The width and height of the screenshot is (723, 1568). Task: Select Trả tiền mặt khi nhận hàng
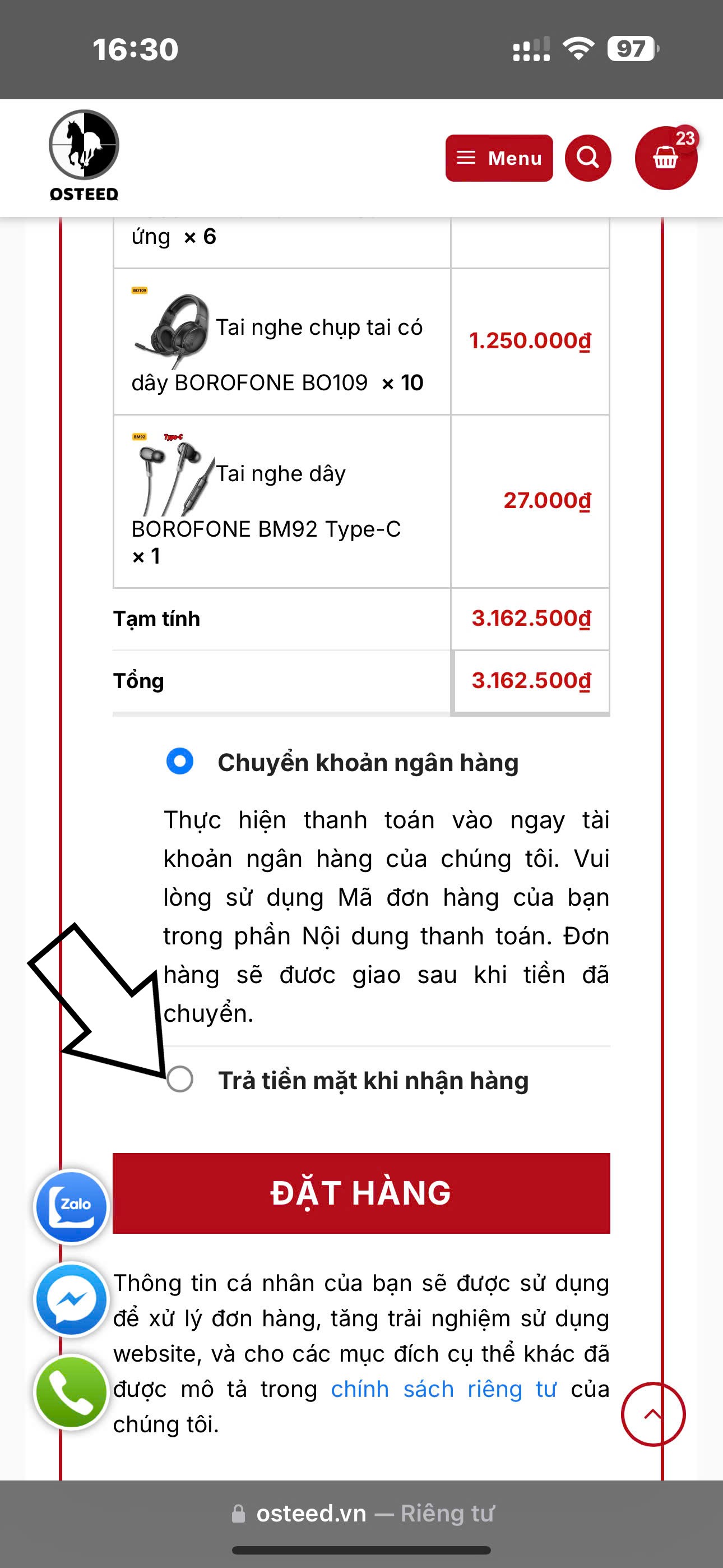(180, 1079)
